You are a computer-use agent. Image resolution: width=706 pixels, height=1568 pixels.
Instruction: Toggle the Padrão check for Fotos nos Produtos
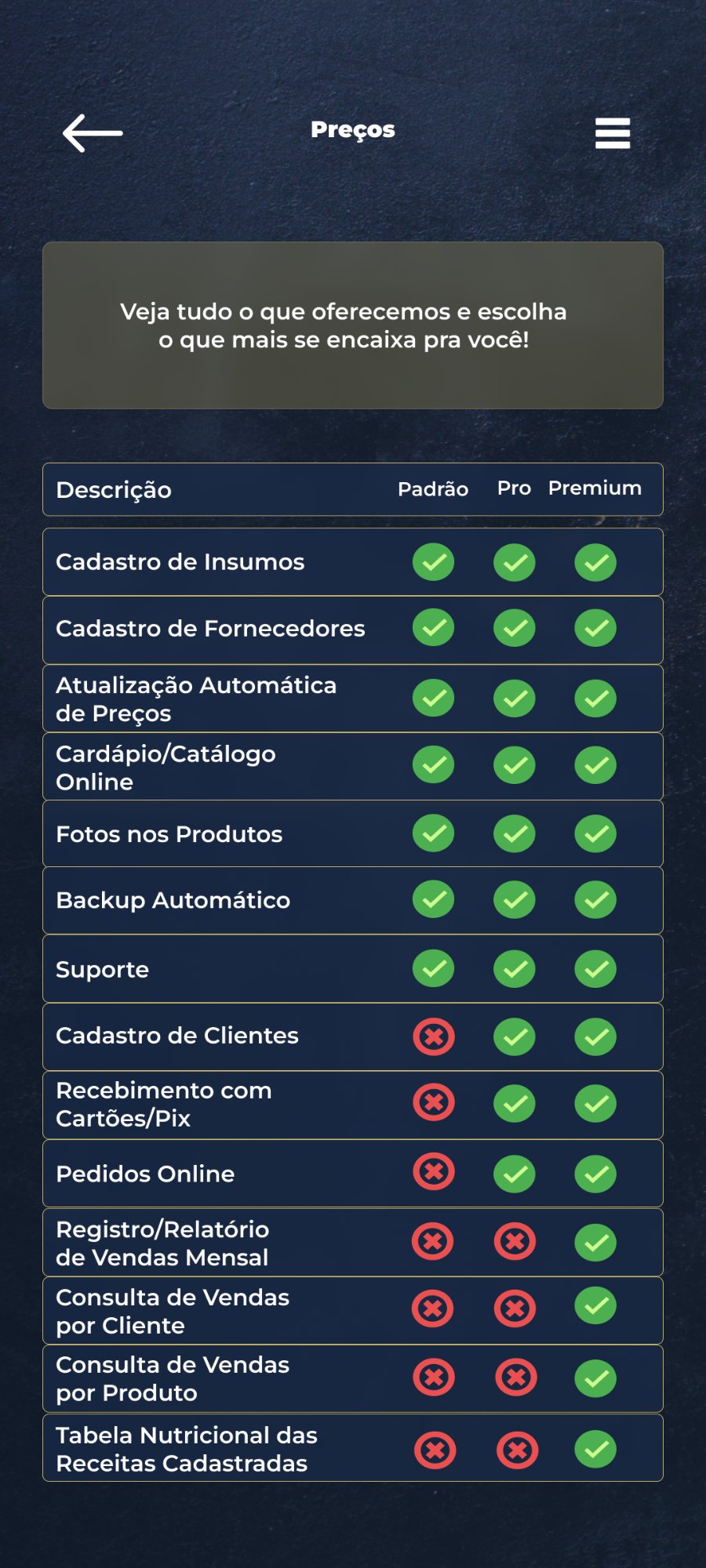(x=433, y=834)
